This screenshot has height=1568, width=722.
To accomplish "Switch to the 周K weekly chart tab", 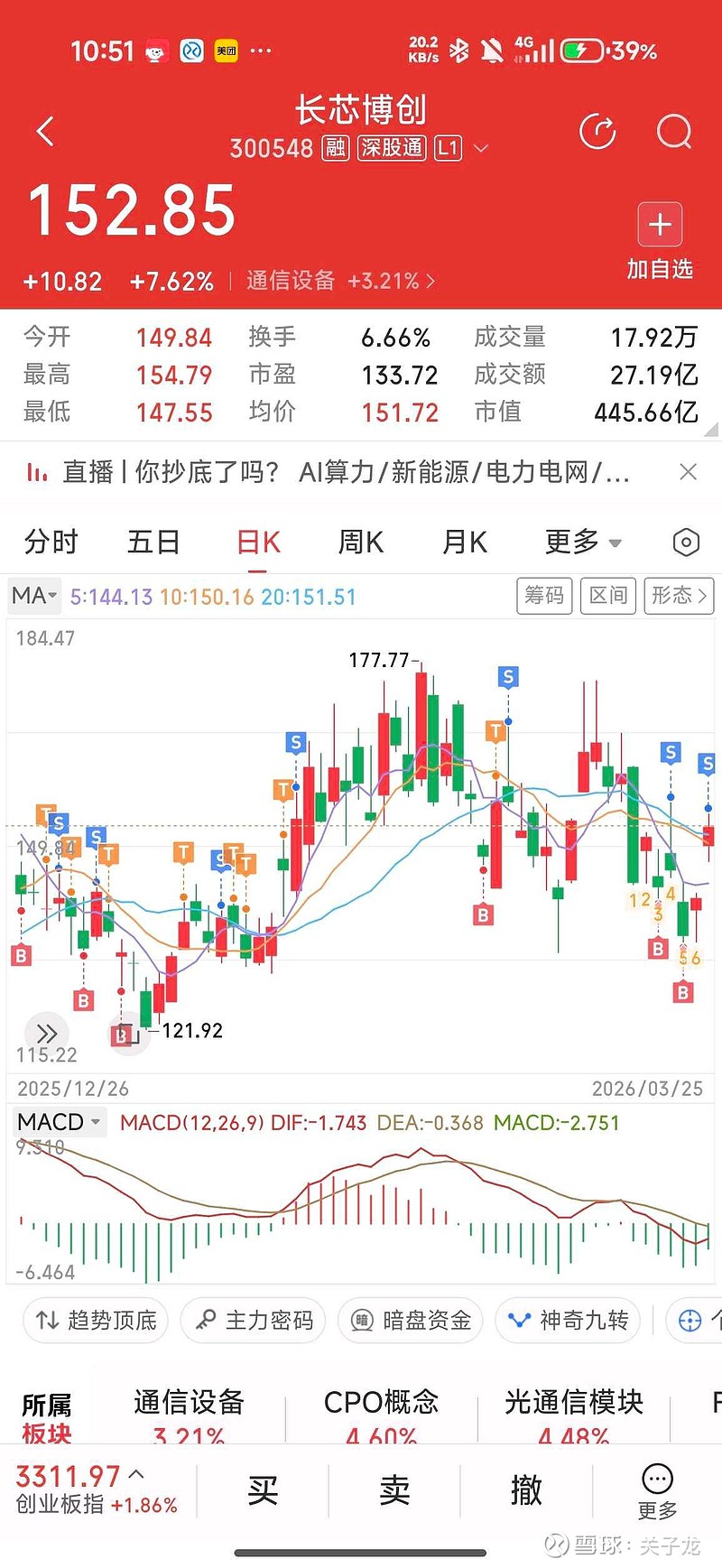I will coord(359,541).
